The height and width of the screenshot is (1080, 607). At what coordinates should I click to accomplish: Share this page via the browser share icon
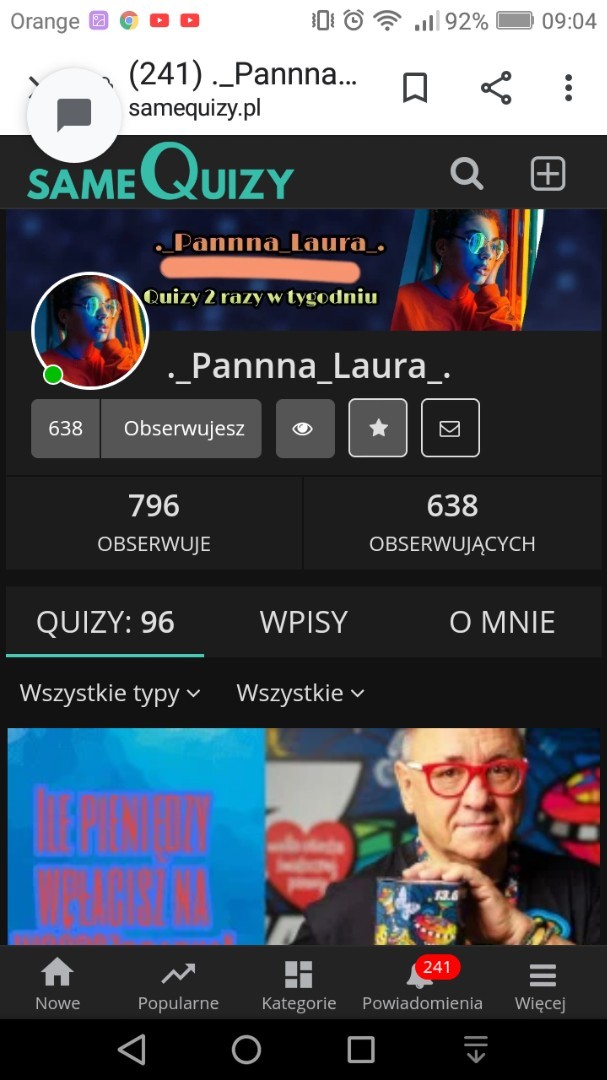click(x=496, y=88)
